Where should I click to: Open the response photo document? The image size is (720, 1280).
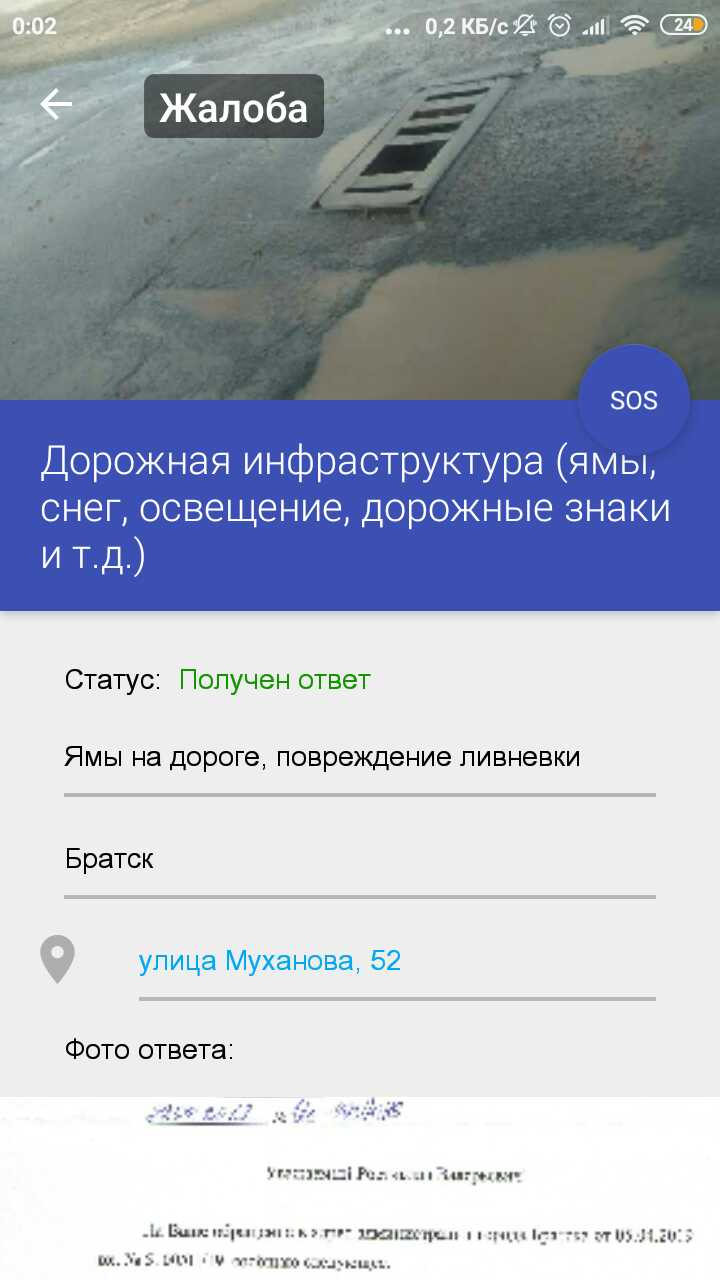click(x=360, y=1188)
